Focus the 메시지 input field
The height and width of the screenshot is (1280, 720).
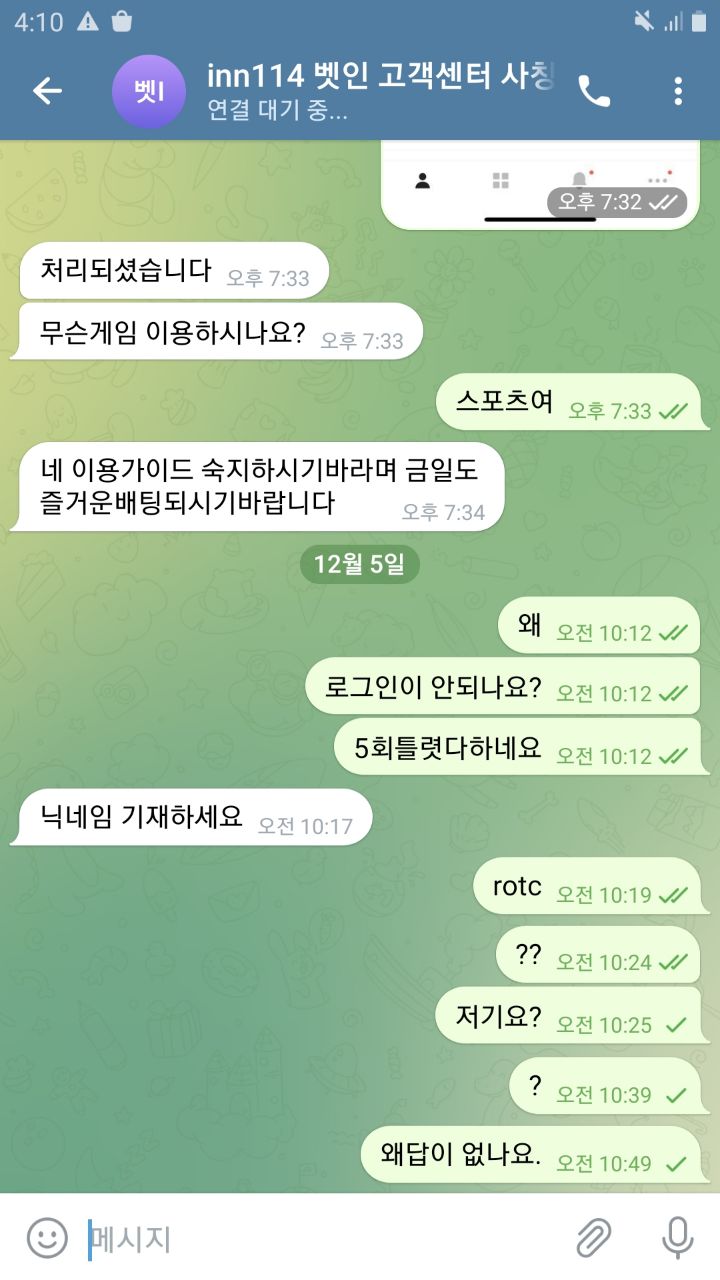coord(320,1240)
